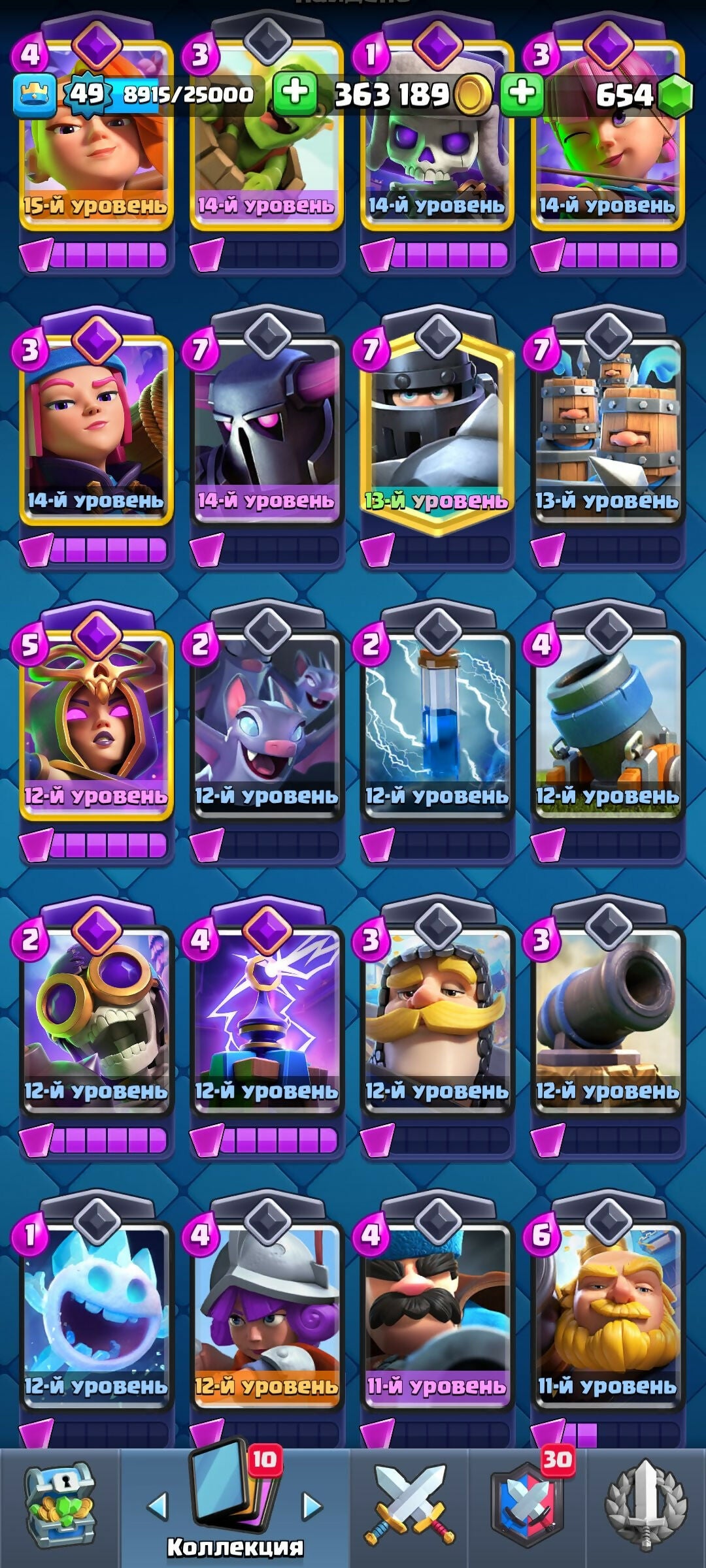This screenshot has height=1568, width=706.
Task: Select the level 13 Mega Knight card
Action: (437, 431)
